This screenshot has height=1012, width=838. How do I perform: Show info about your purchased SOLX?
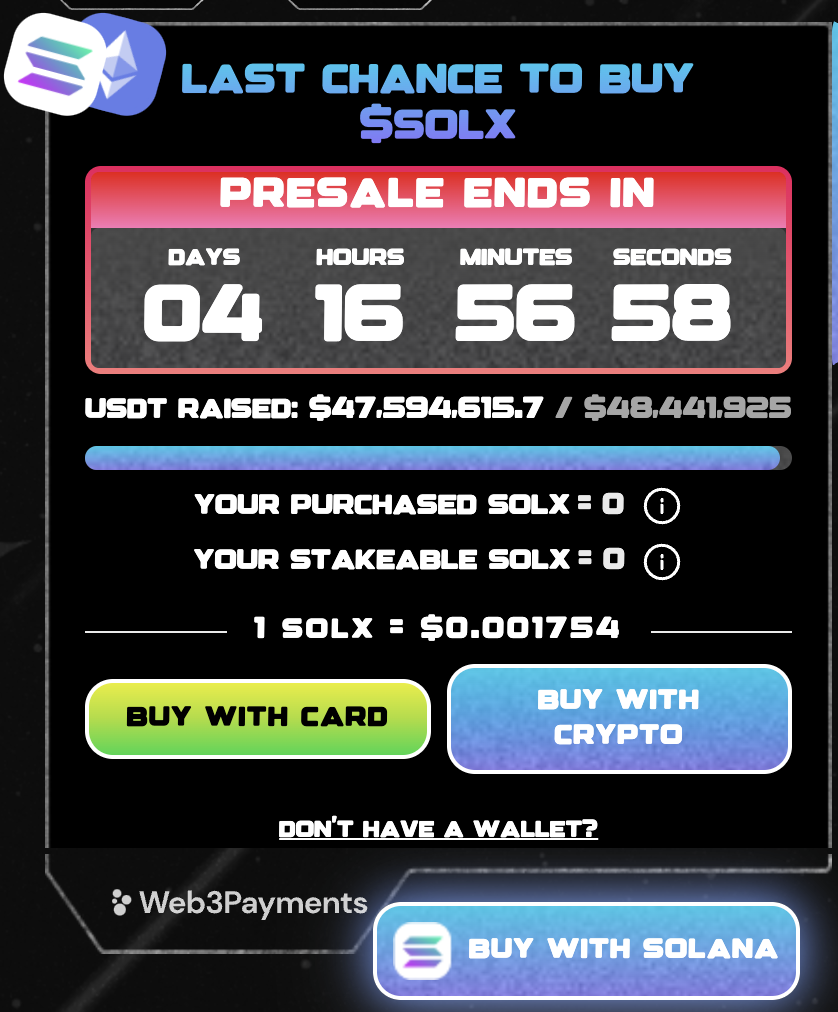point(661,506)
